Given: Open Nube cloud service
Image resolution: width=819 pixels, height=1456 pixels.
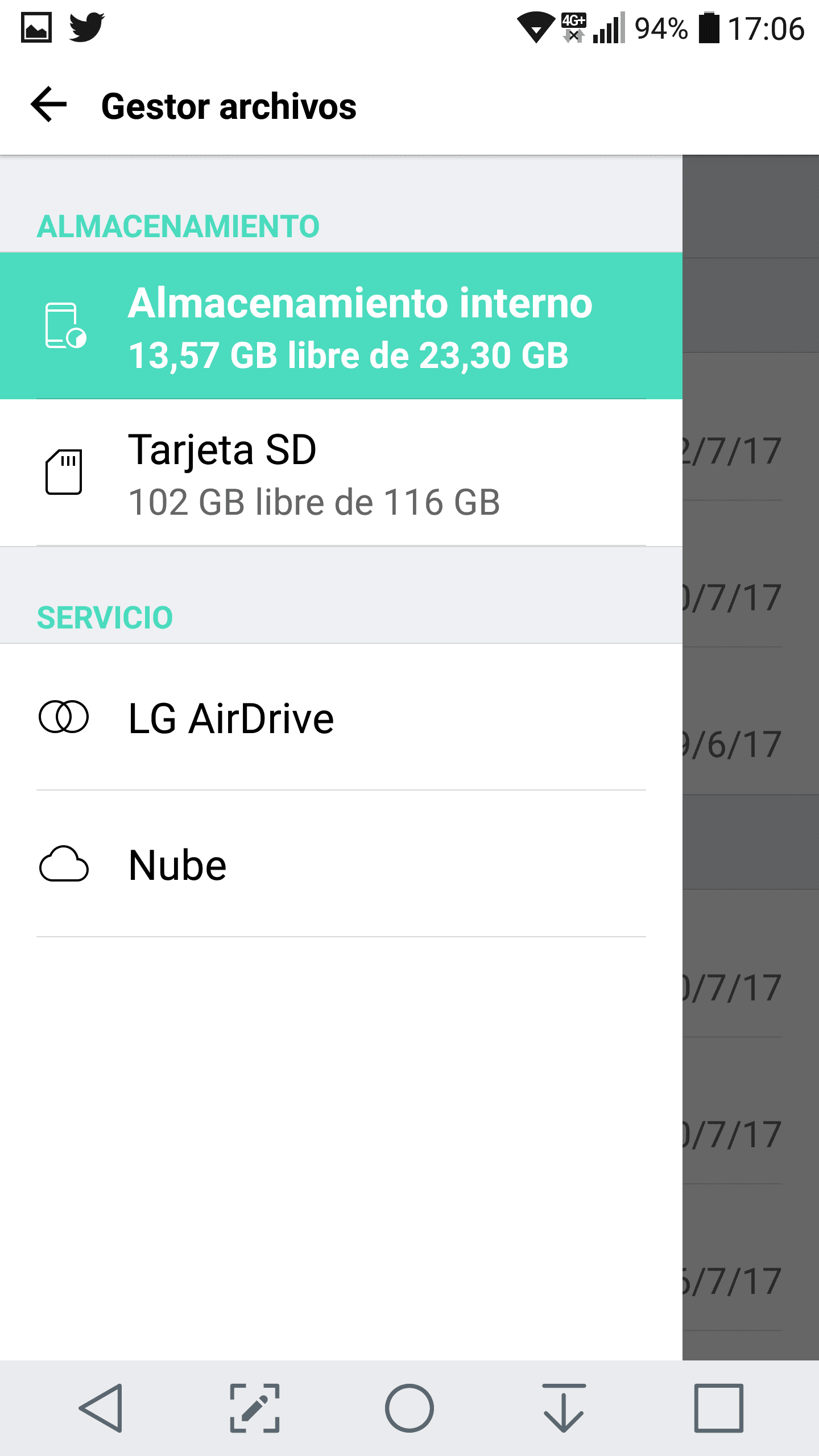Looking at the screenshot, I should [341, 864].
